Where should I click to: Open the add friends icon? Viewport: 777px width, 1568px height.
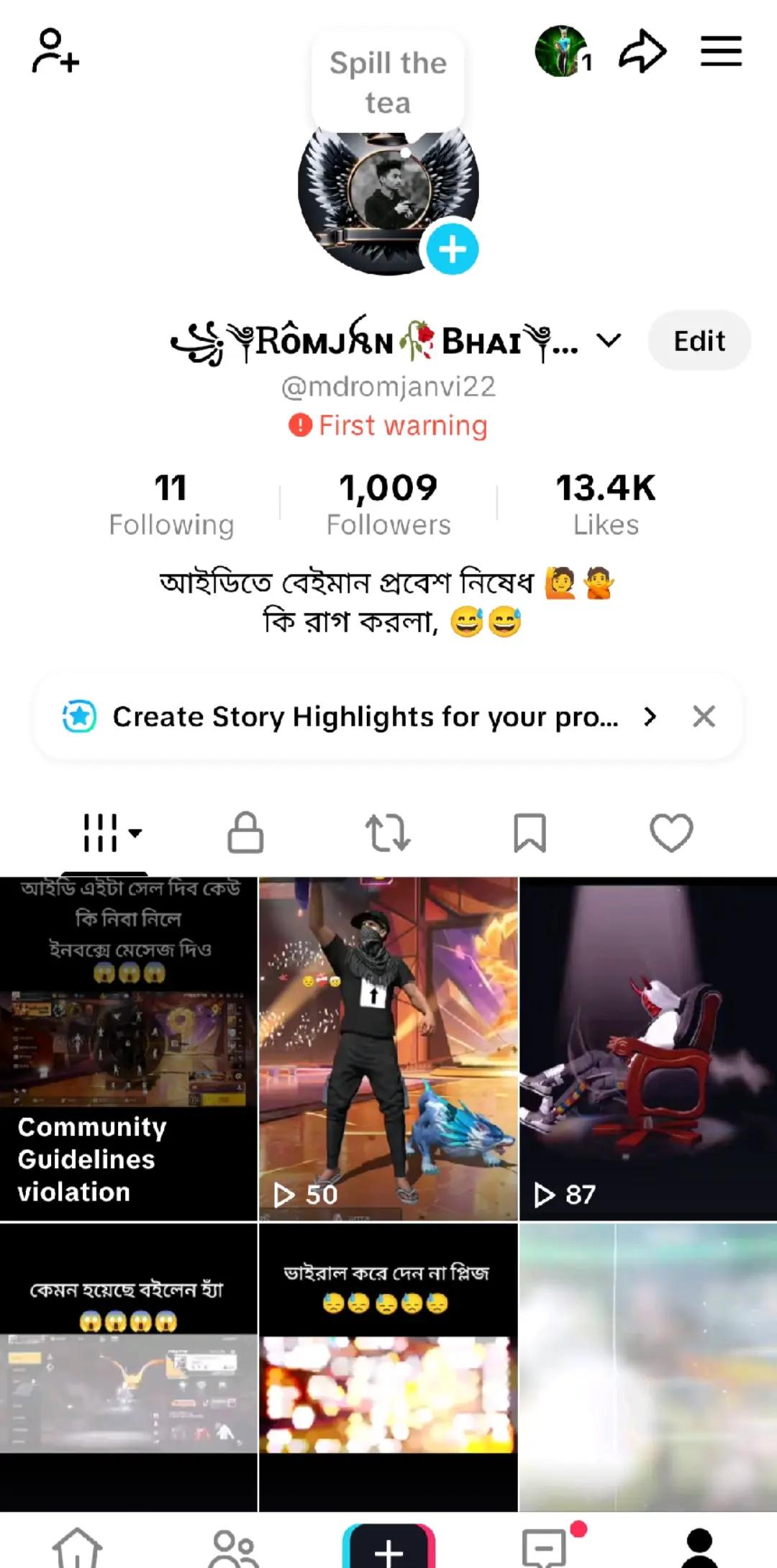tap(55, 51)
